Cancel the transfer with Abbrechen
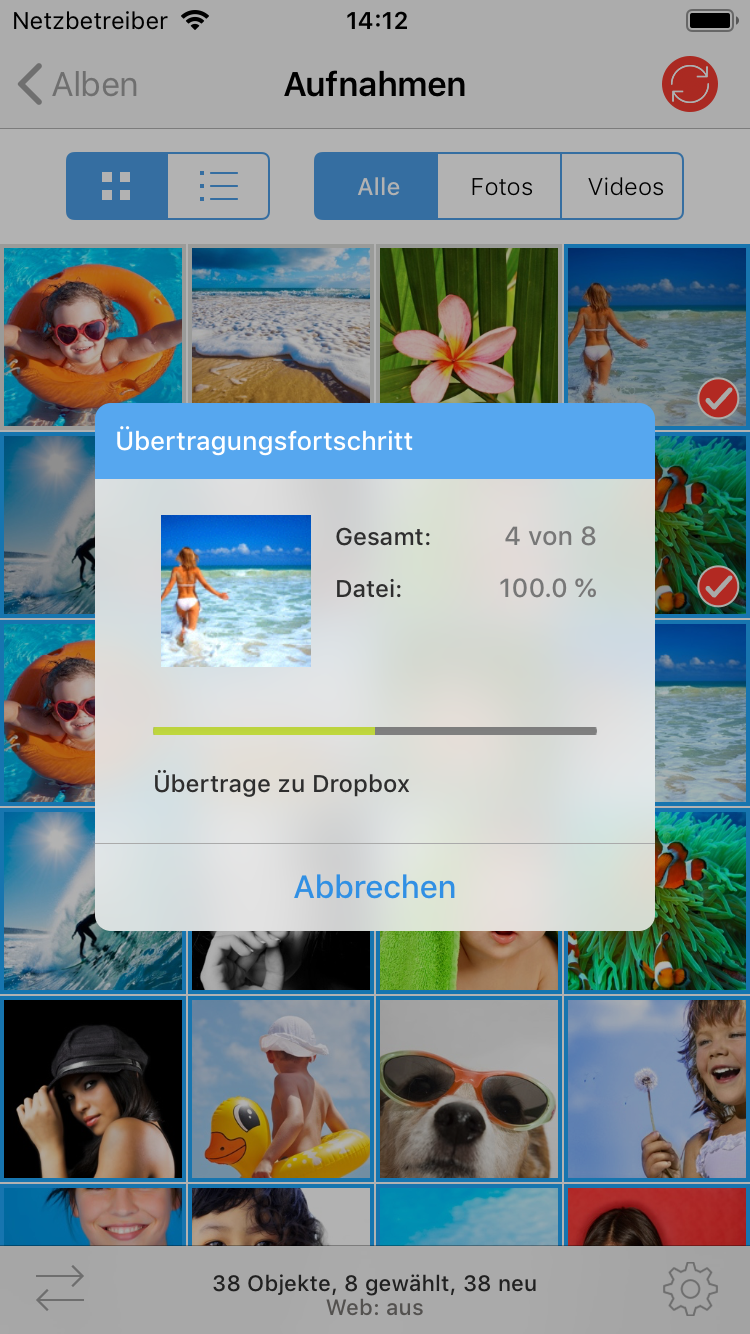Screen dimensions: 750x1334 click(375, 887)
